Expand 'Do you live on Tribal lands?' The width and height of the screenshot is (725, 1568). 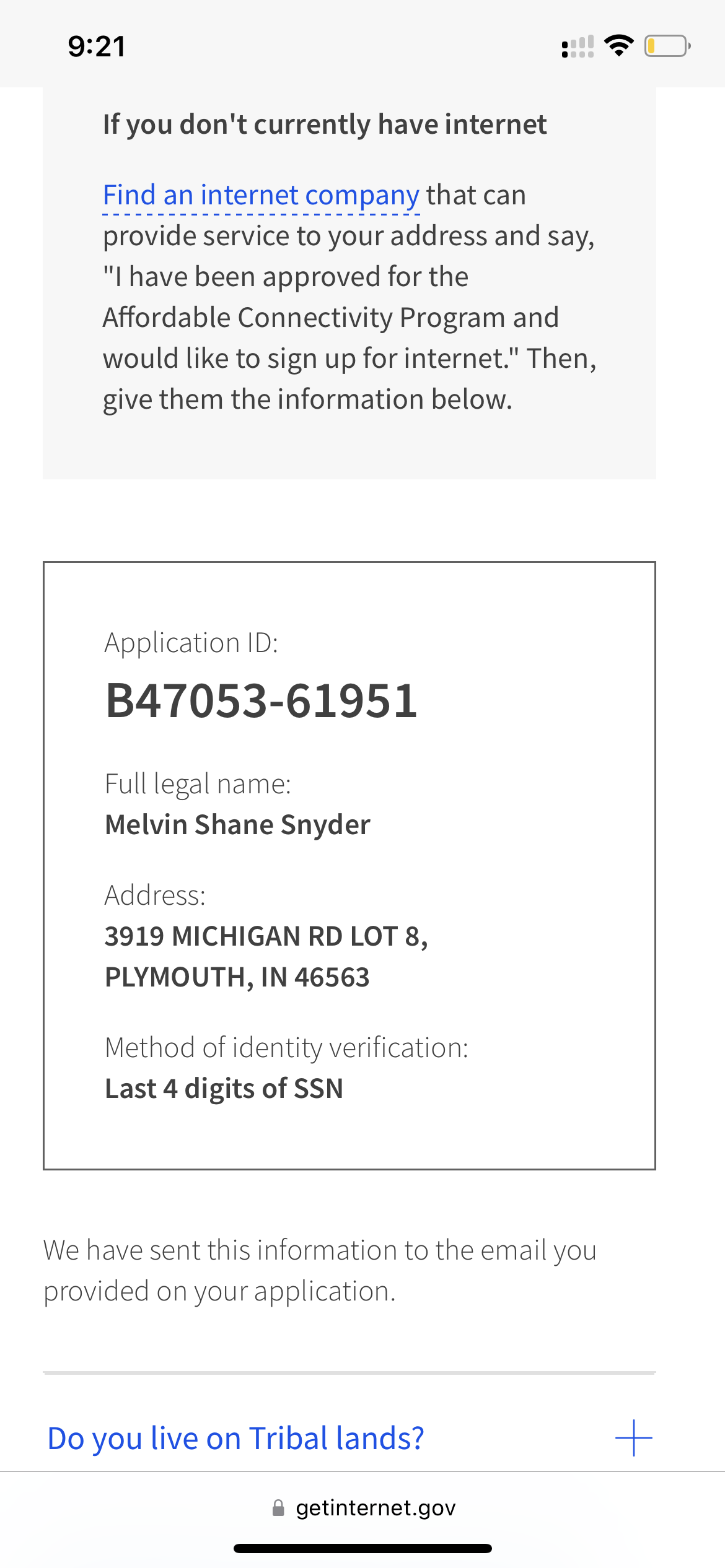349,1438
